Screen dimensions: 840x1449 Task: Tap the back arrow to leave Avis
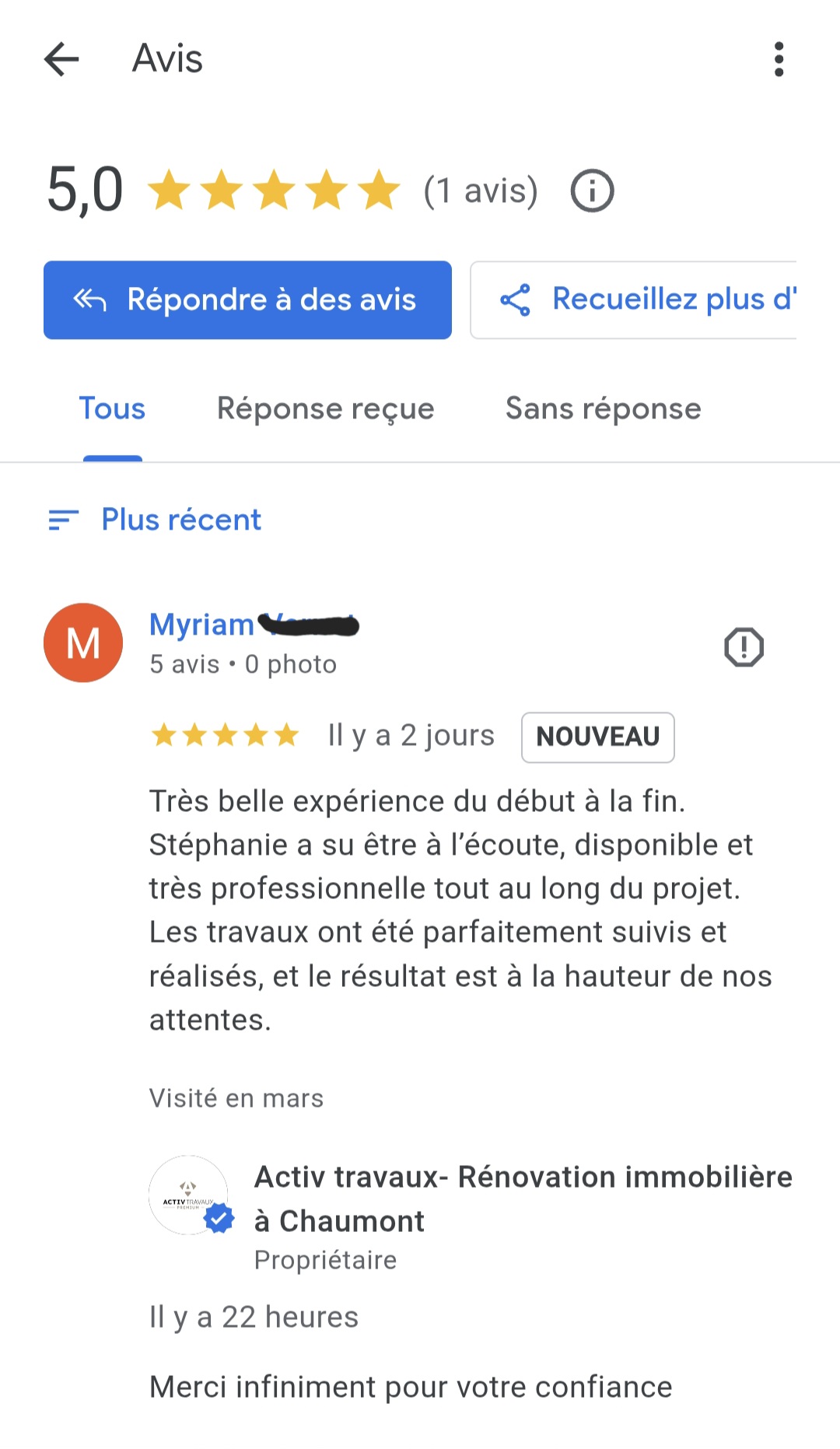click(62, 59)
